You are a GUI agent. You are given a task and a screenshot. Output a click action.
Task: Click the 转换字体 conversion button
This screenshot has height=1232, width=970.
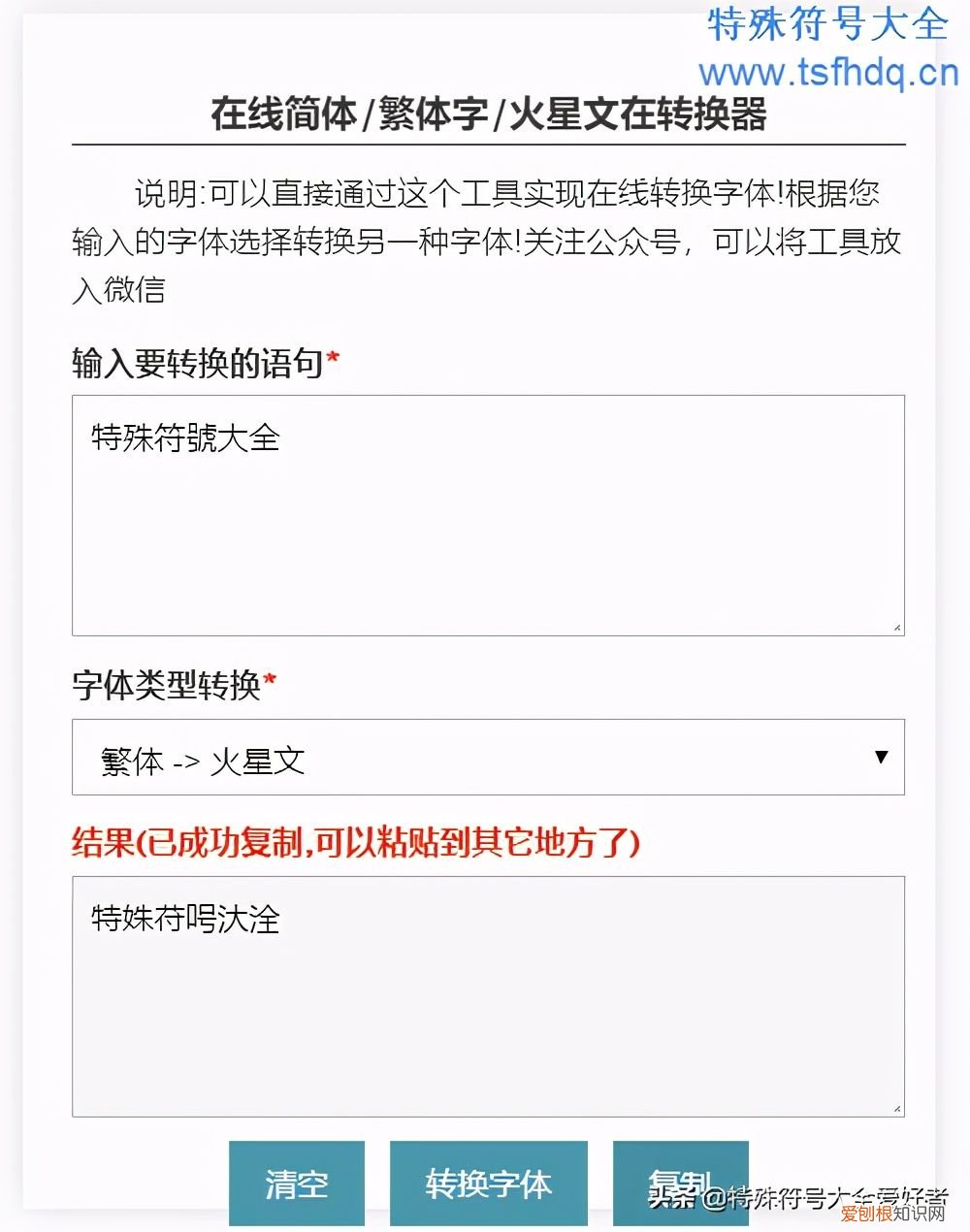click(488, 1183)
